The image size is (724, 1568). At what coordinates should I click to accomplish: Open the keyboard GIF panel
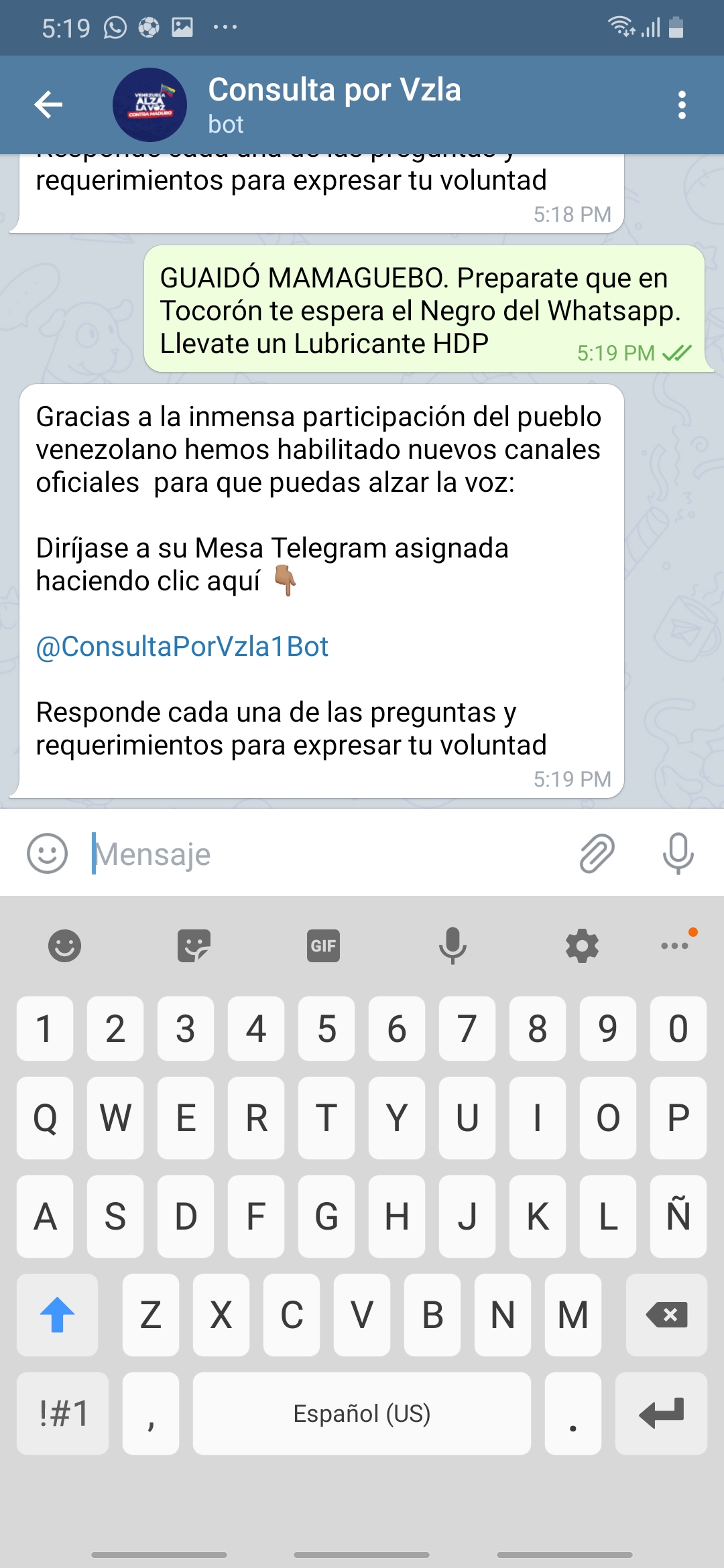coord(323,946)
